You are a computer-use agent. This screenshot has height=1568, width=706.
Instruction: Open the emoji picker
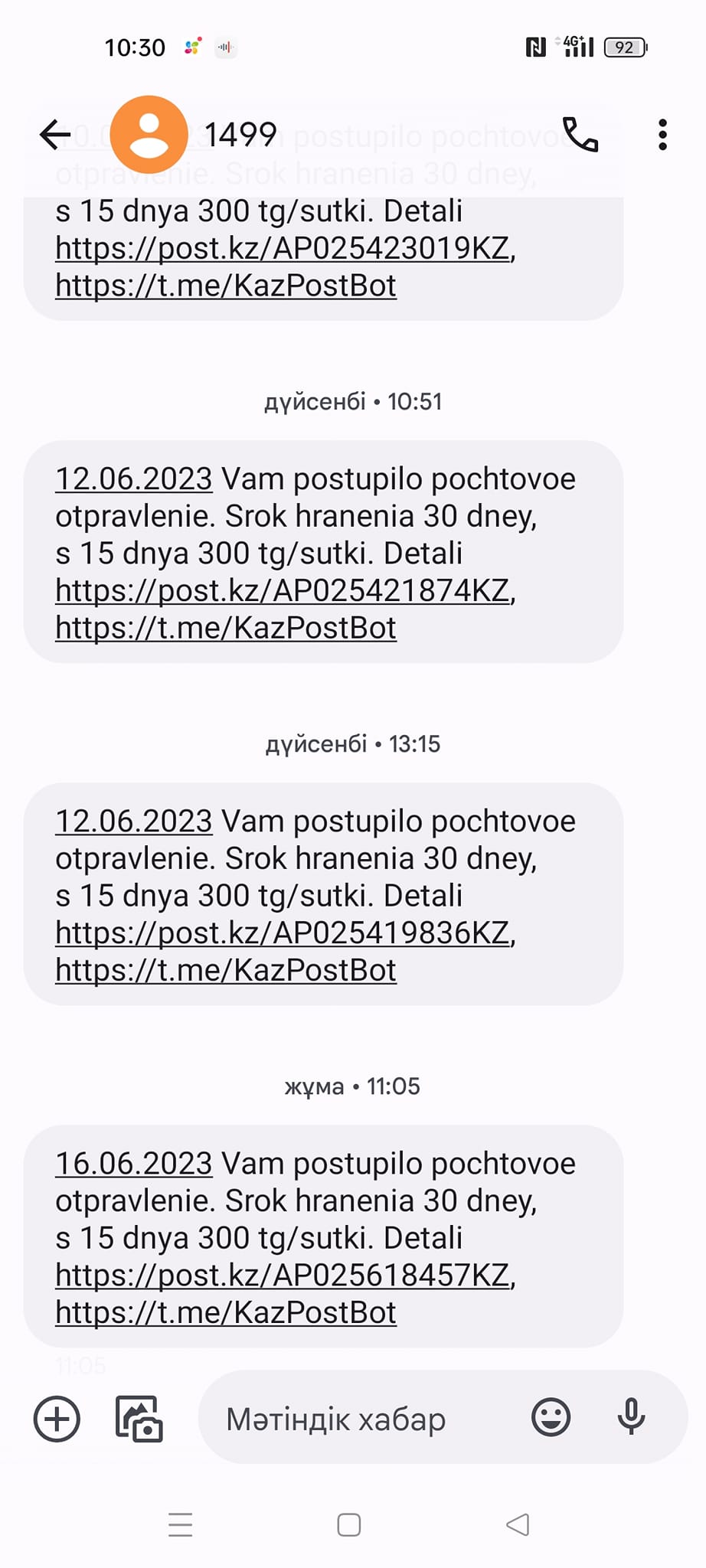coord(551,1417)
